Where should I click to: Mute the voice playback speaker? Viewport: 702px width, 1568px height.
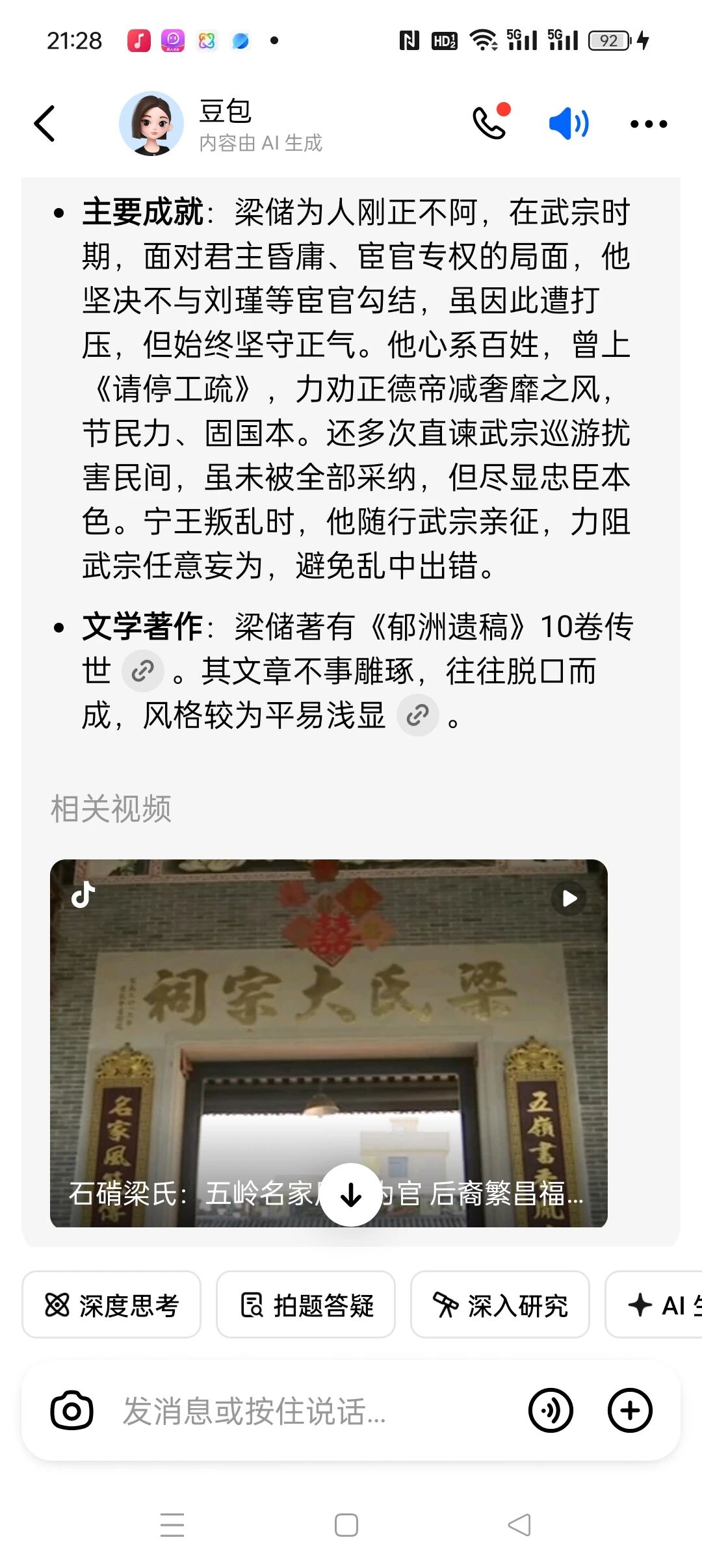pos(567,124)
